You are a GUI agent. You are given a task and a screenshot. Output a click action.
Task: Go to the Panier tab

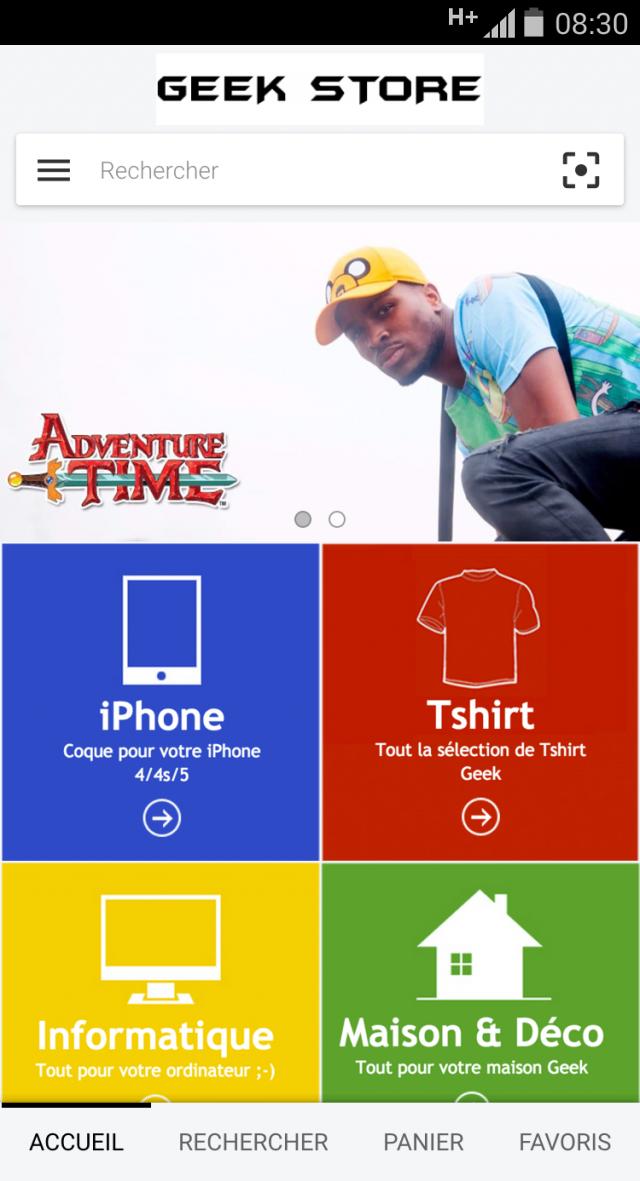pos(423,1142)
